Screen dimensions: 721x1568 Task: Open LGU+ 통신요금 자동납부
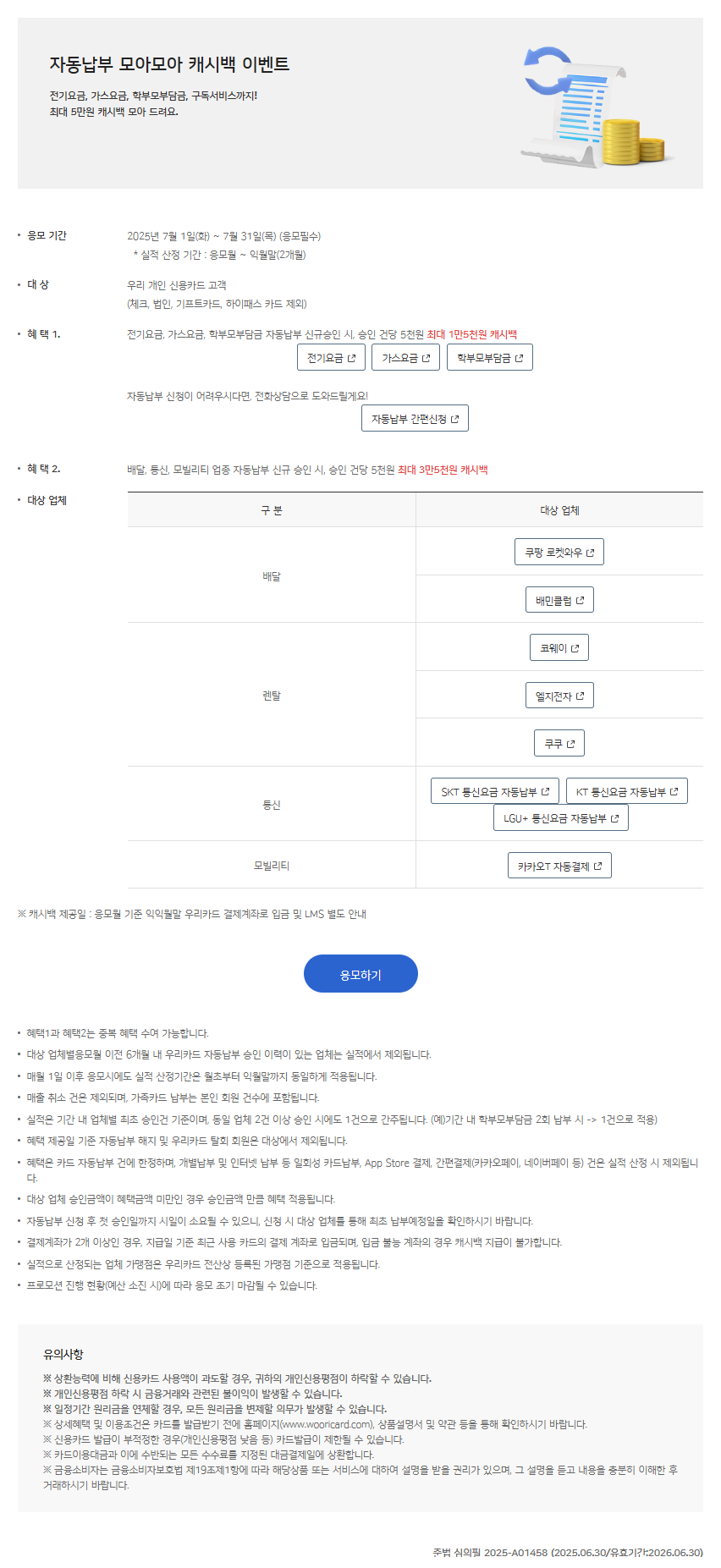pos(560,818)
